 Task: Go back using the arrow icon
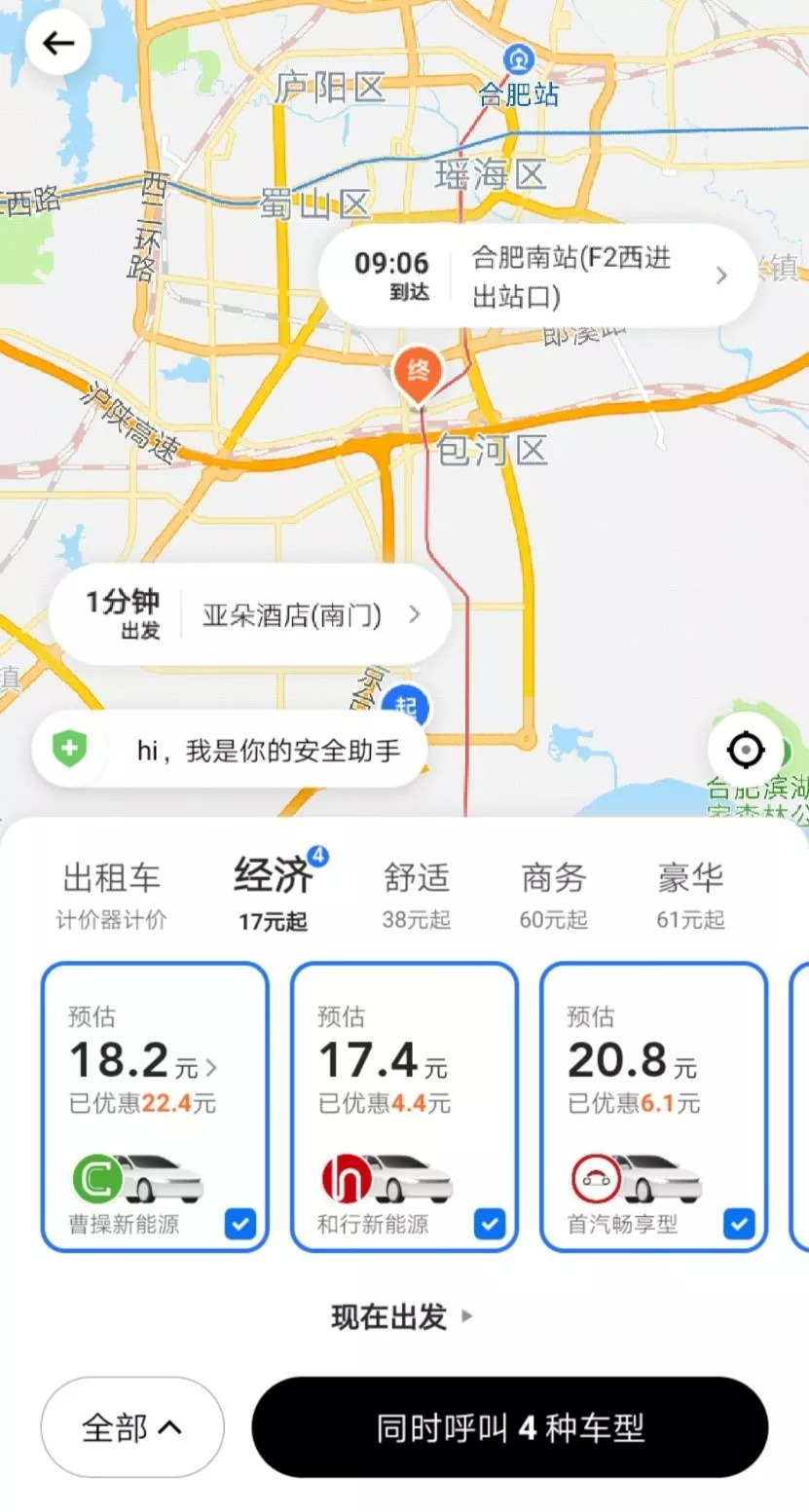coord(58,44)
